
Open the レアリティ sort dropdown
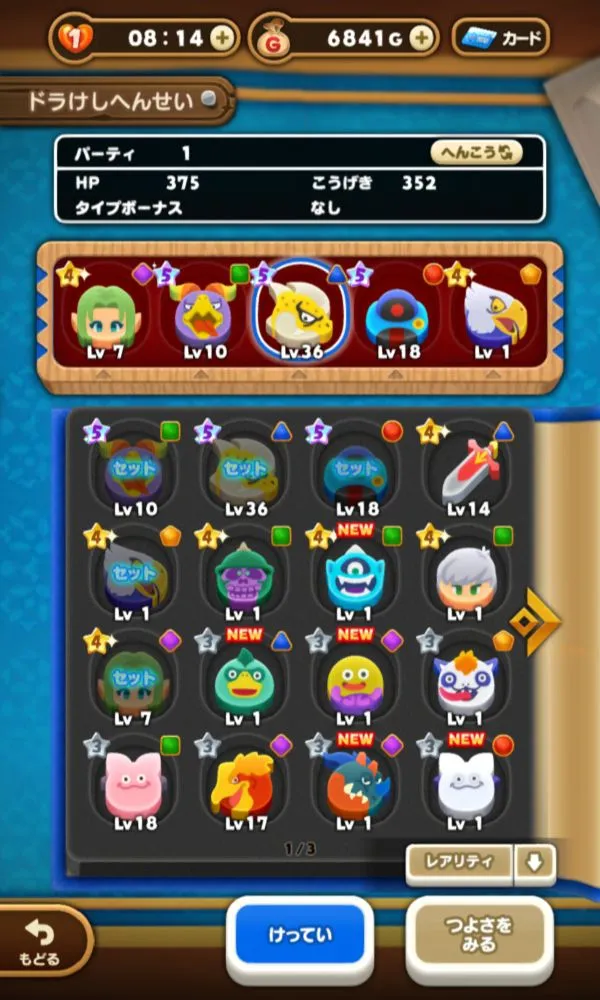tap(459, 863)
